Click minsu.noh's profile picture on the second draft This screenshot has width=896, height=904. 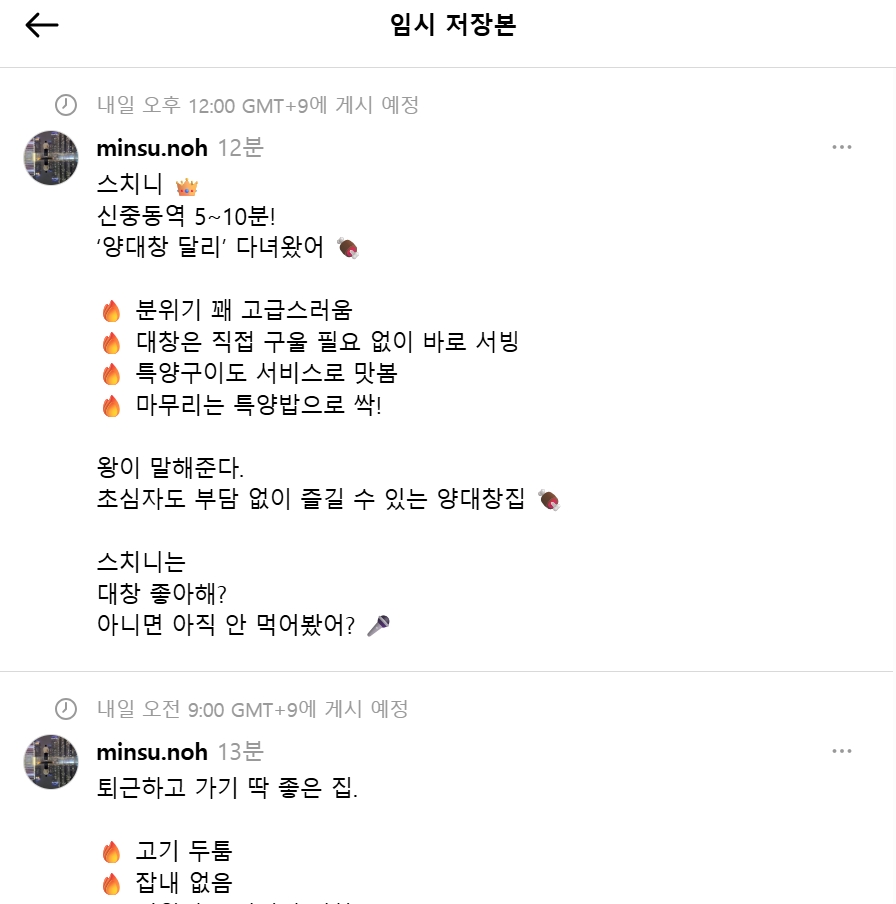click(x=50, y=760)
